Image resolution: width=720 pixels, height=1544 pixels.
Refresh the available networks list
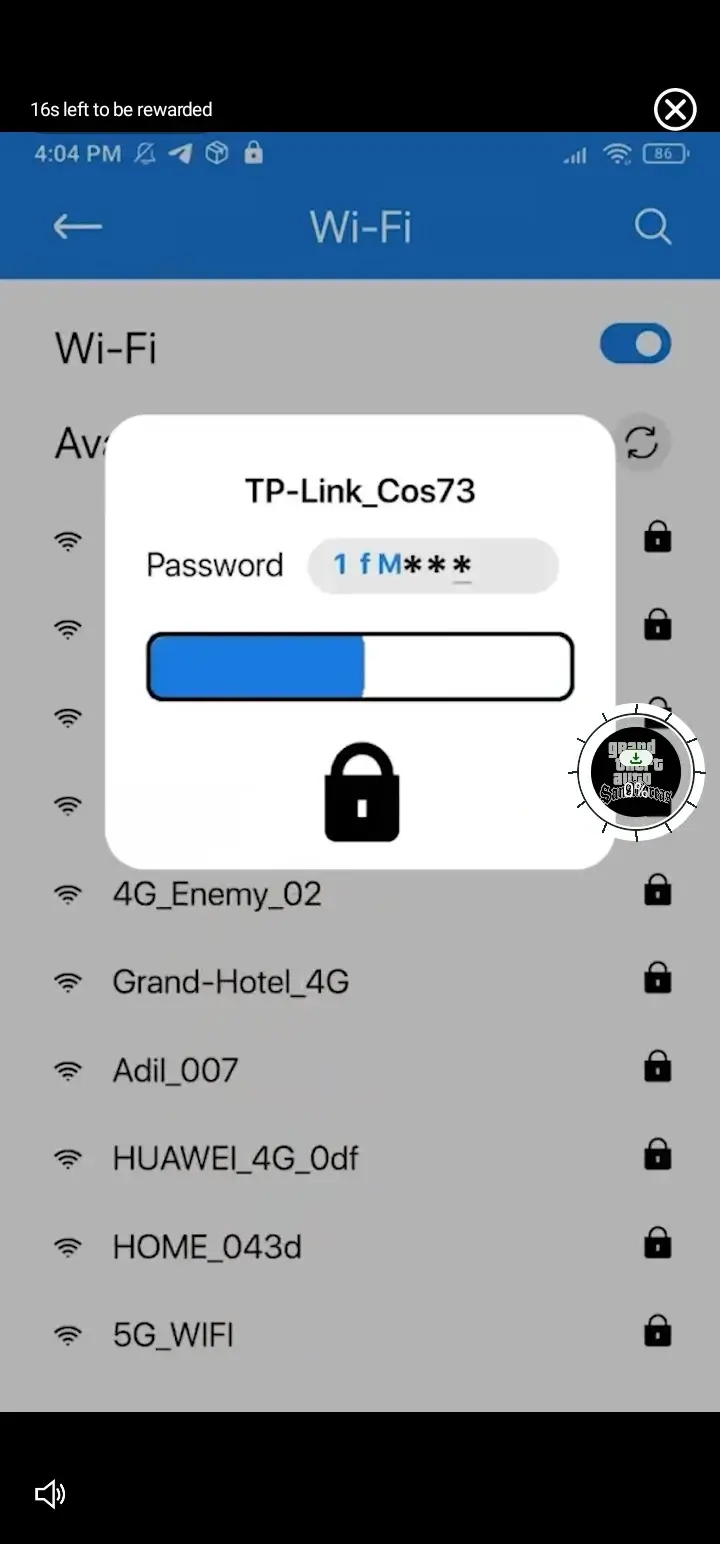point(643,442)
